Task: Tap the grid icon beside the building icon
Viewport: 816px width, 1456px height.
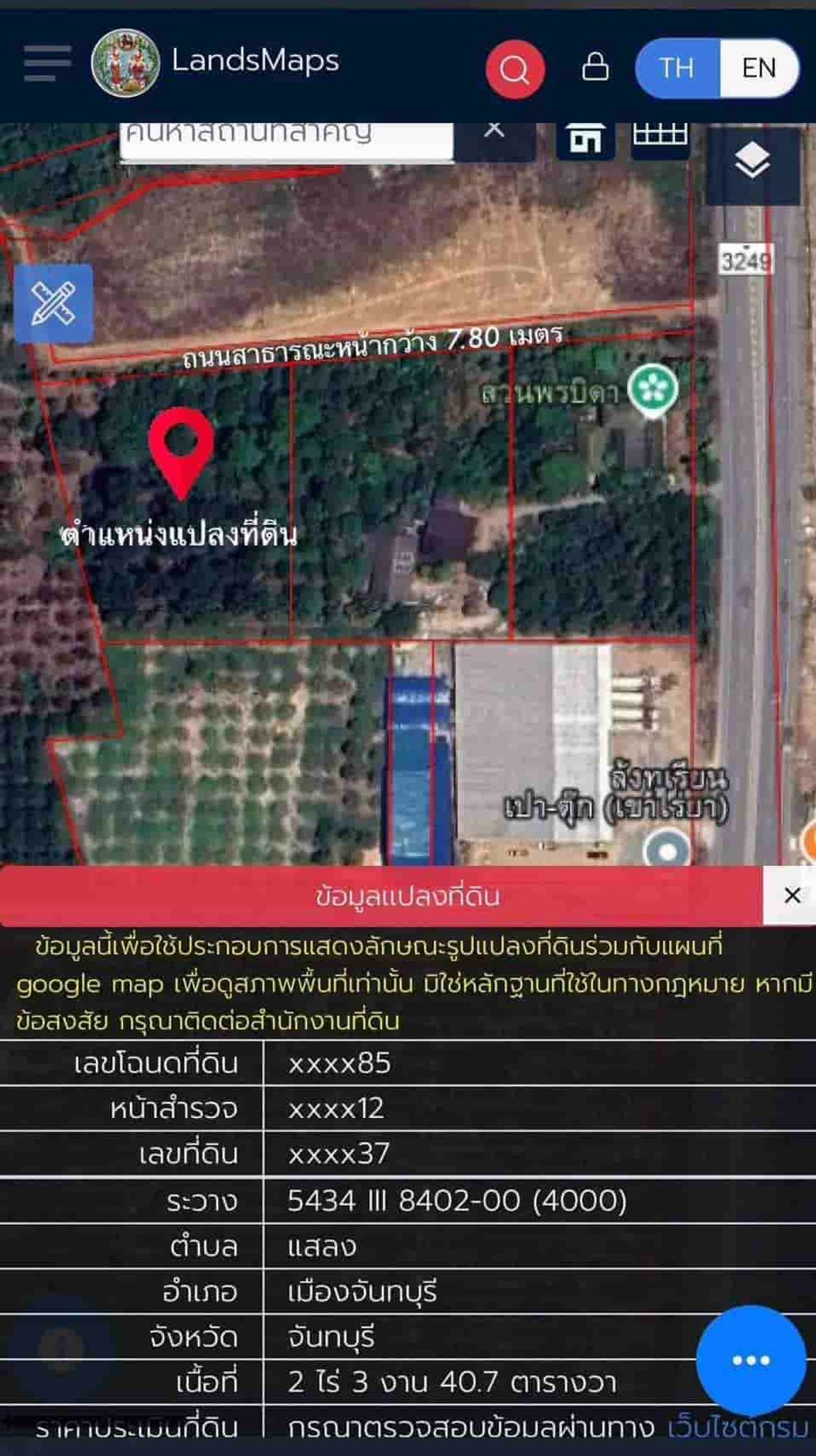Action: 660,135
